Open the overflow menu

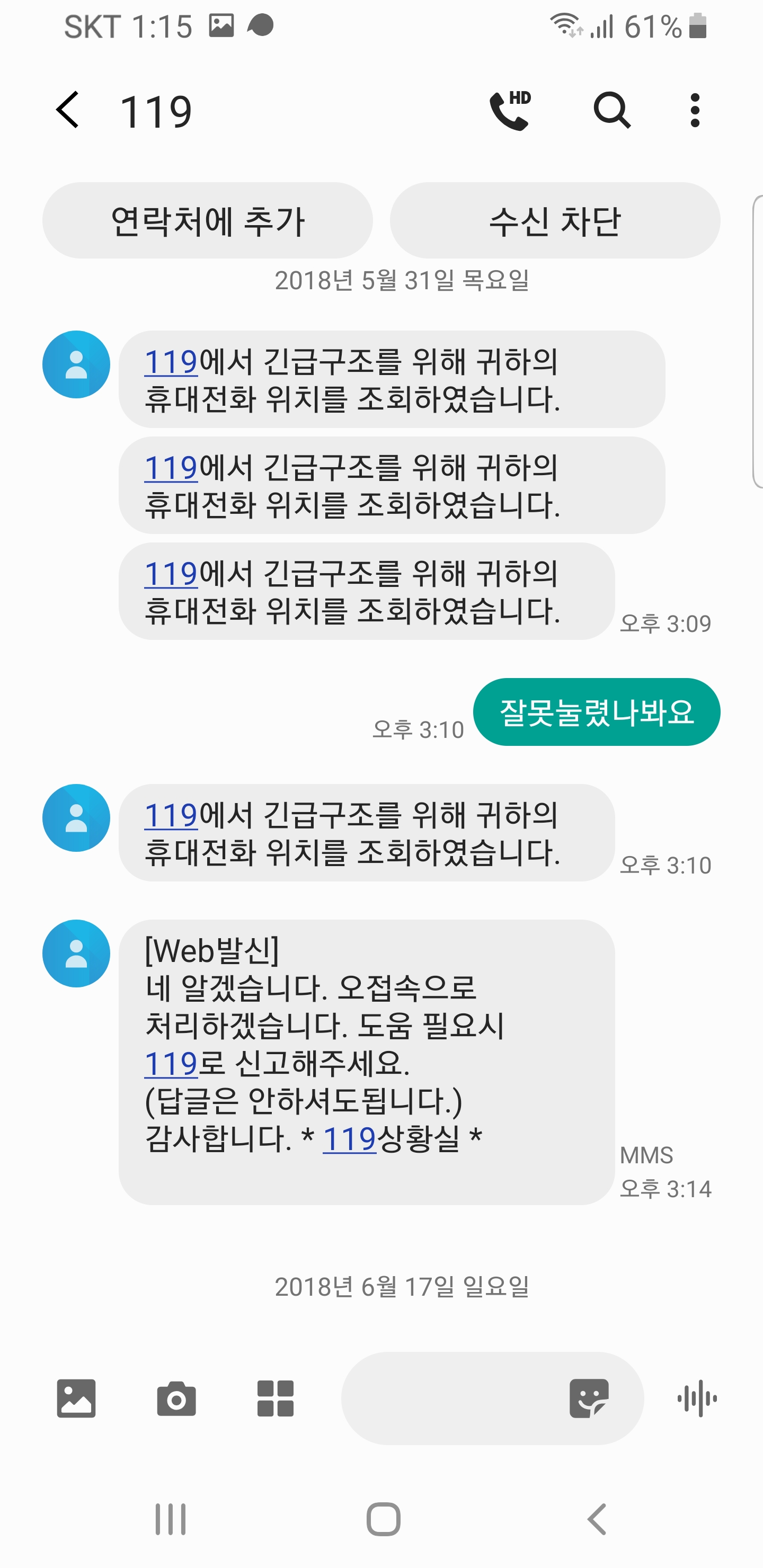tap(695, 110)
